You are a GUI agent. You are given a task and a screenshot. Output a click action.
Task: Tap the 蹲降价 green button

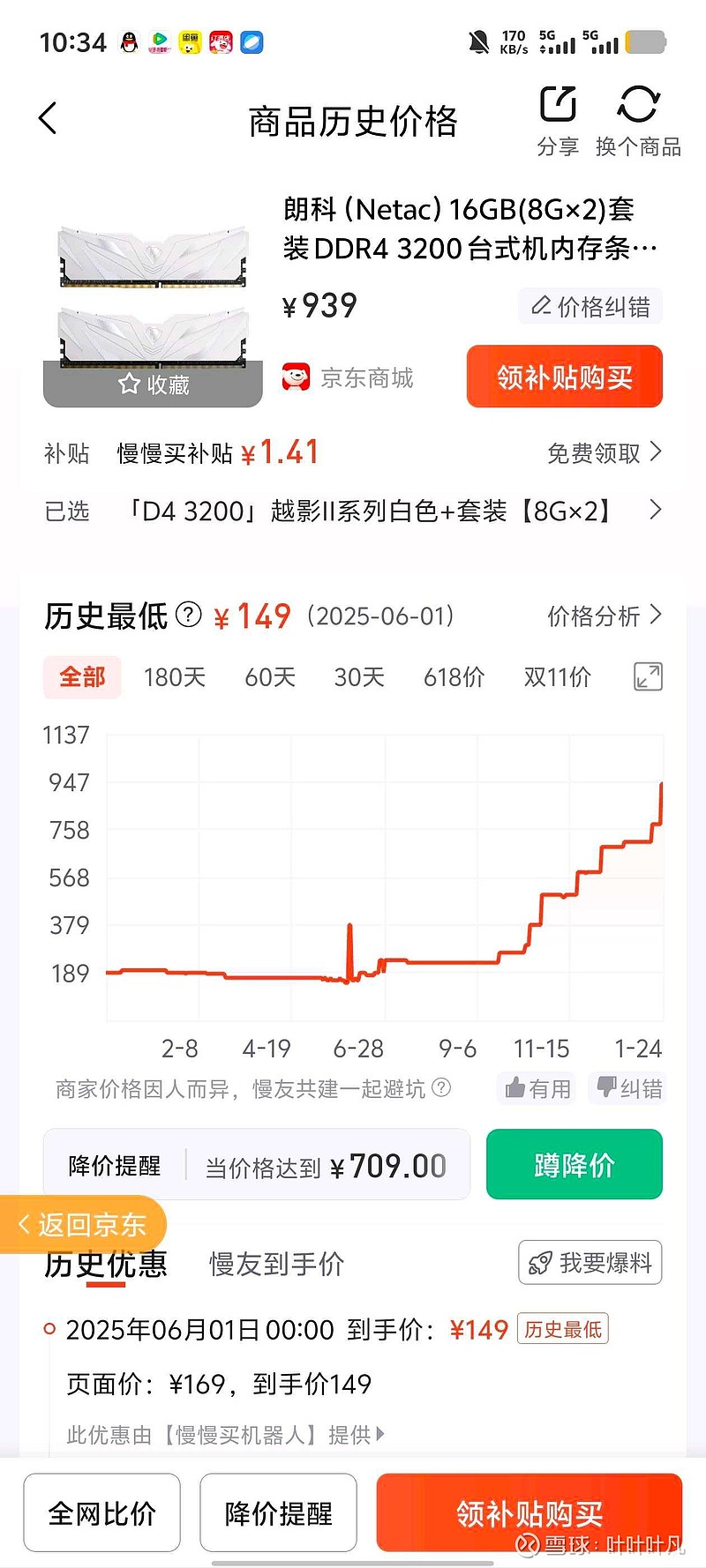click(575, 1164)
